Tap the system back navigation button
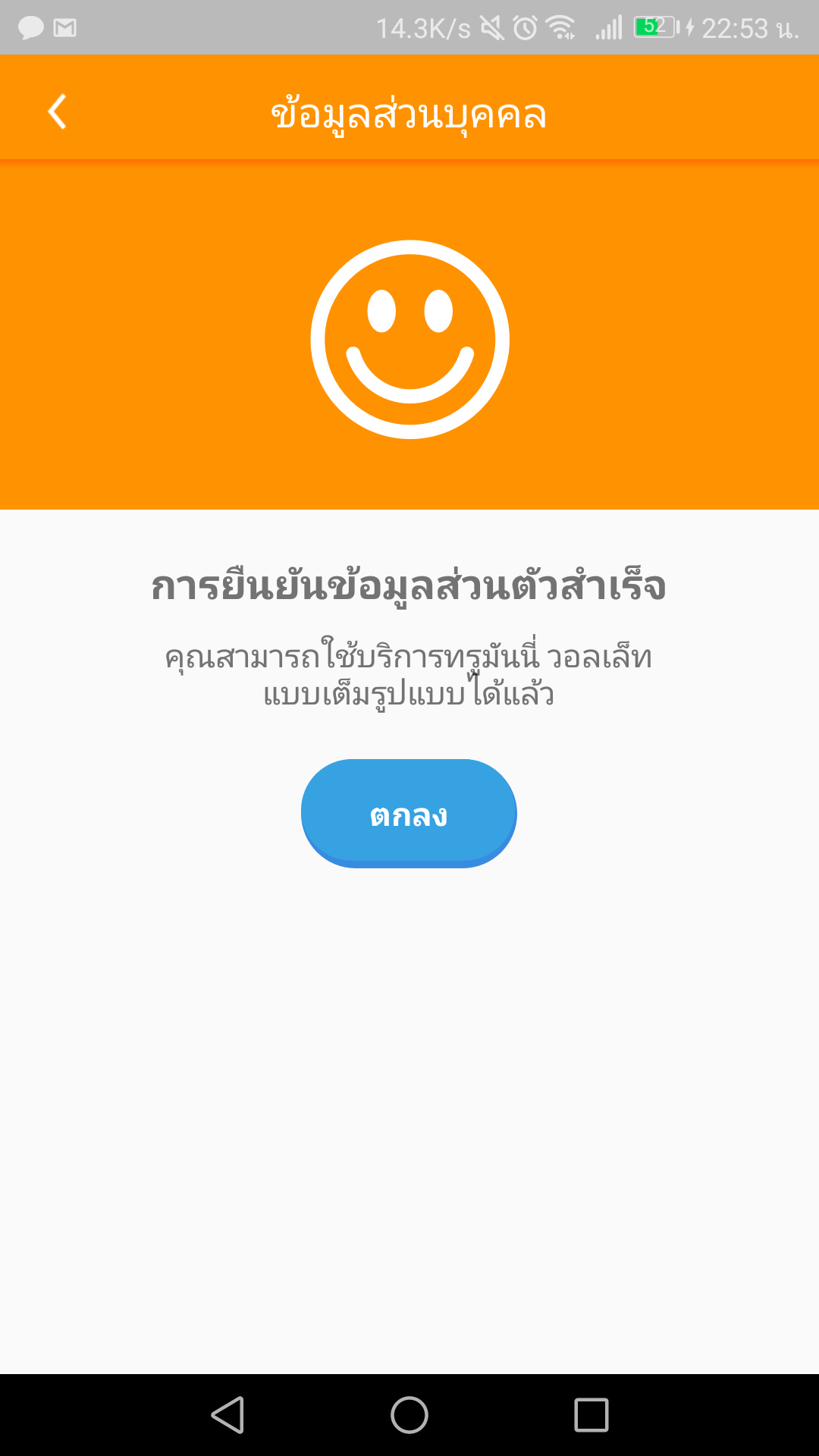The width and height of the screenshot is (819, 1456). pos(227,1415)
